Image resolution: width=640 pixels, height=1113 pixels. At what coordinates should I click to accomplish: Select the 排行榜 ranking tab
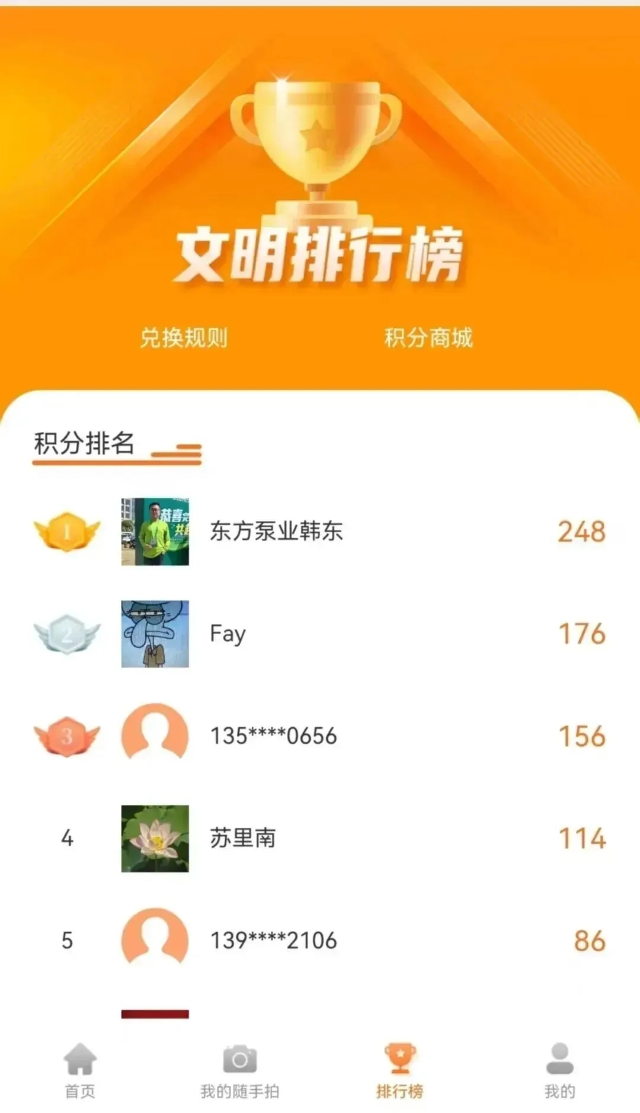point(400,1069)
